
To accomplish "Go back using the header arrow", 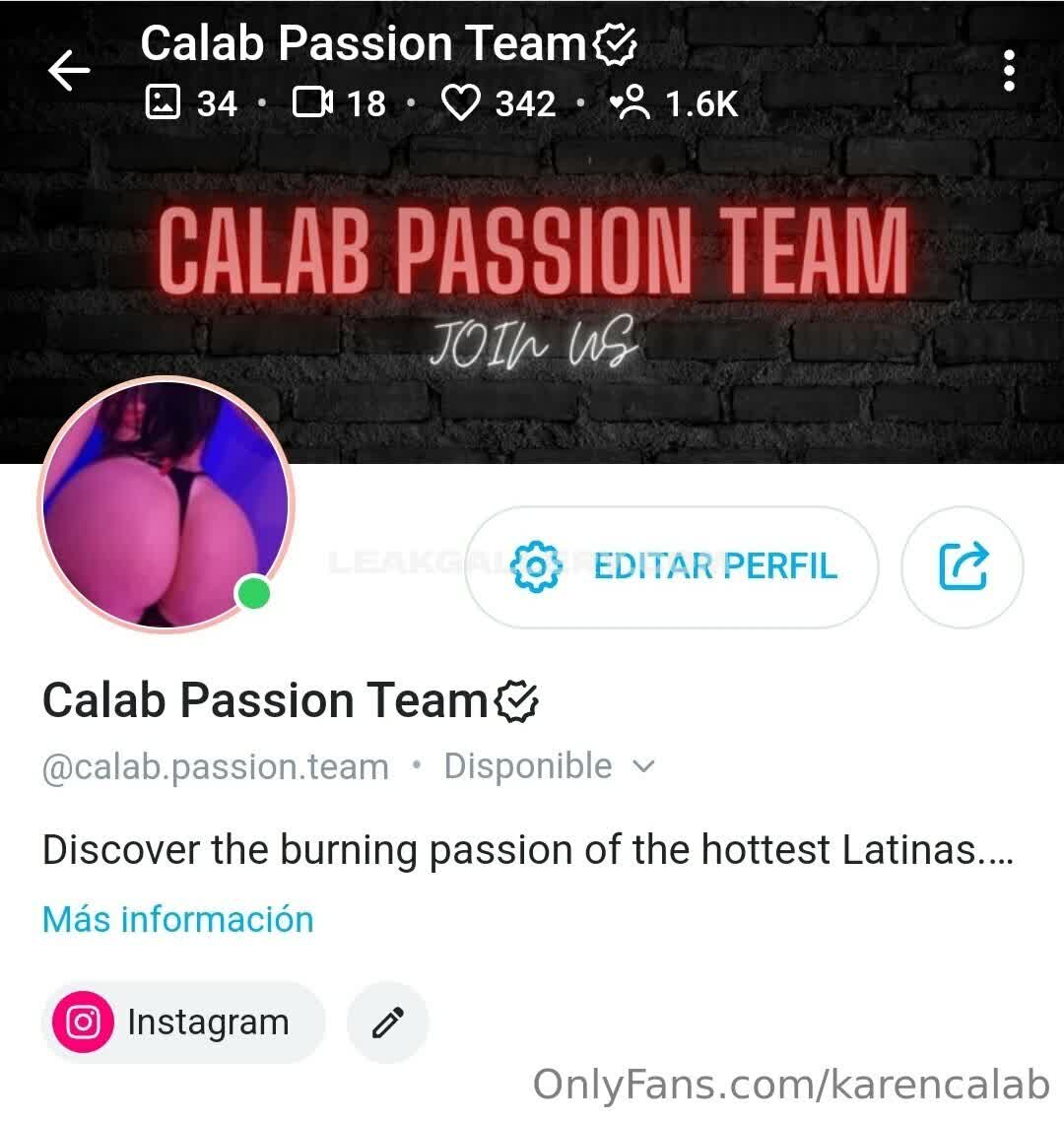I will coord(69,71).
